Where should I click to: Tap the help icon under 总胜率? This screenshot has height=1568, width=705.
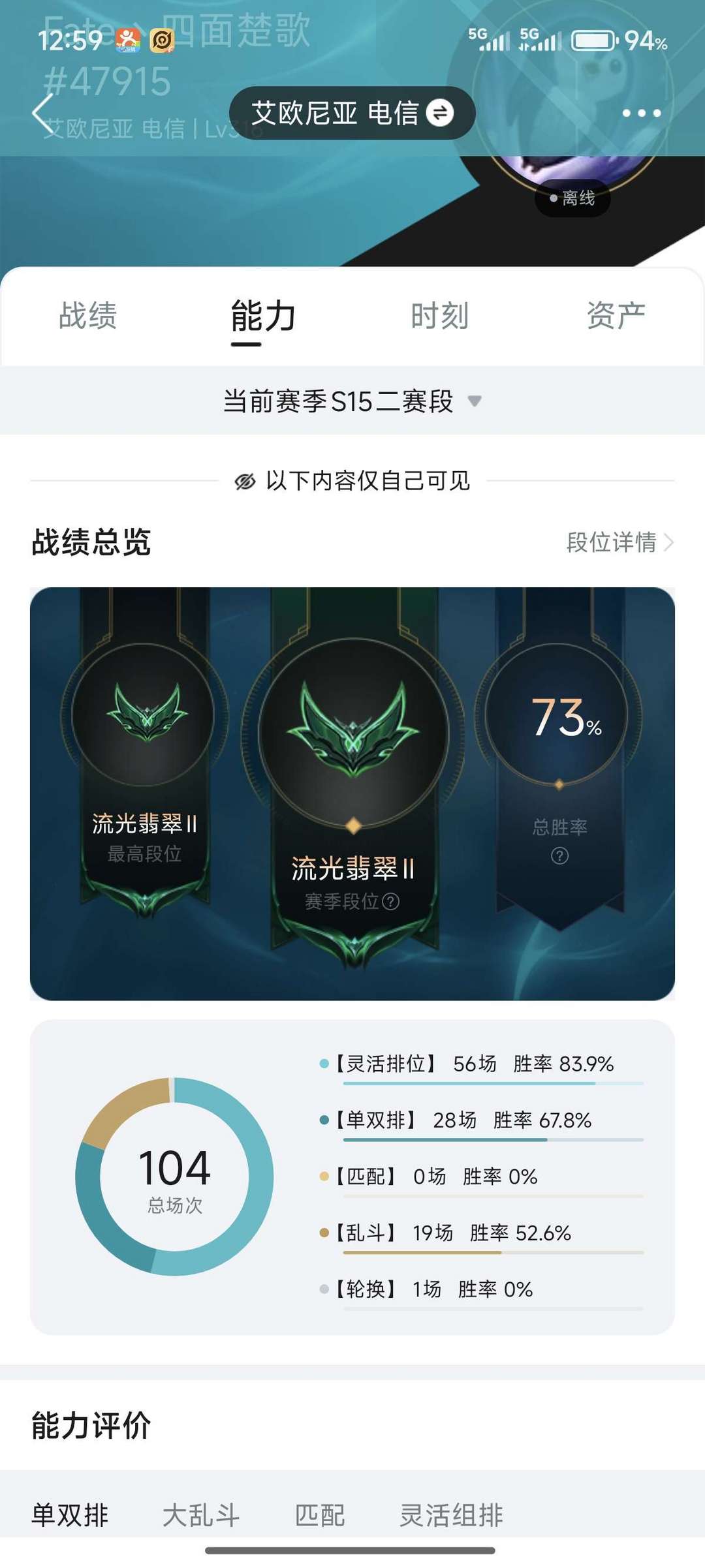[x=559, y=855]
